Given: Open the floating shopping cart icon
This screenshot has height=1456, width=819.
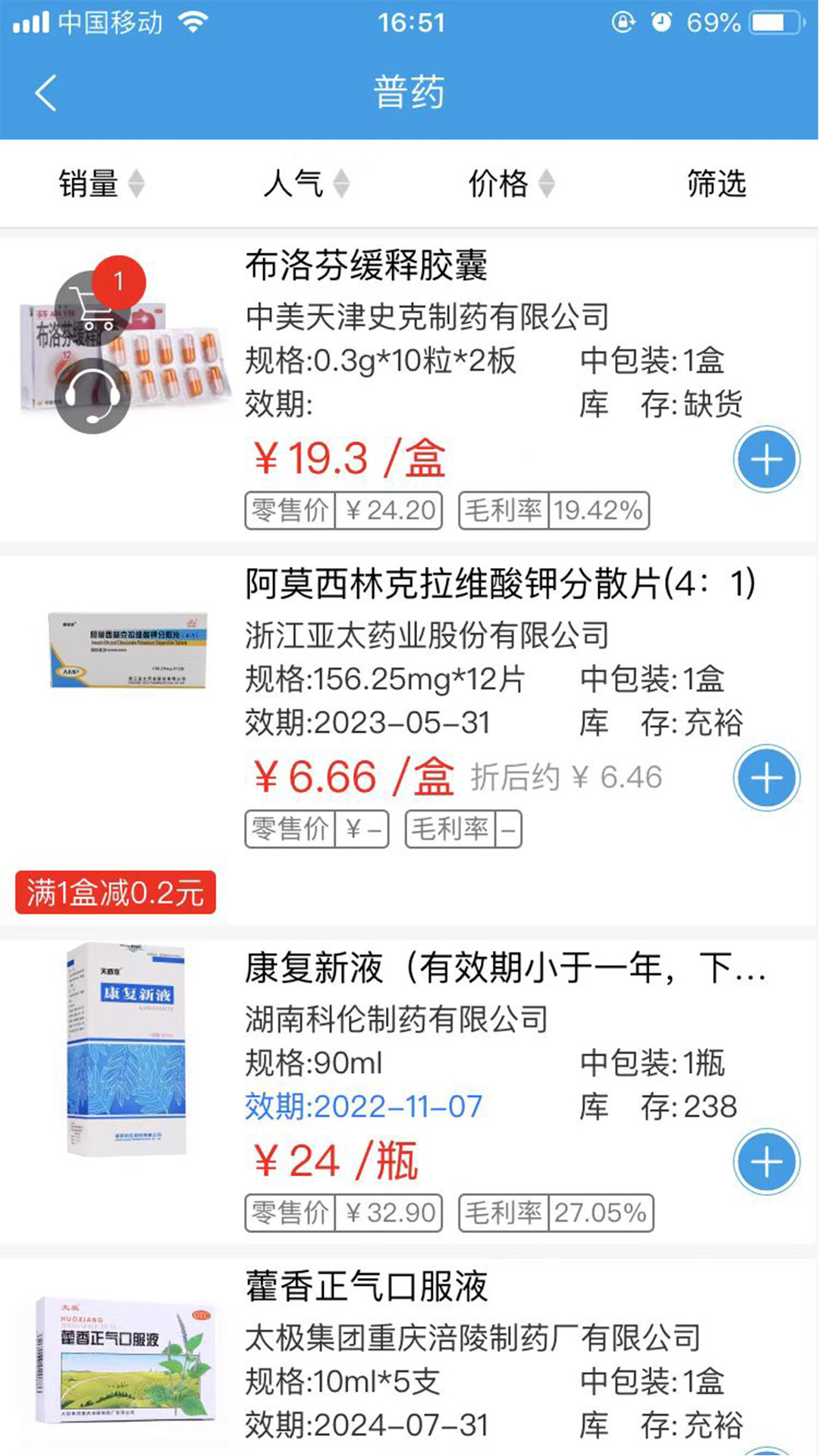Looking at the screenshot, I should 95,307.
